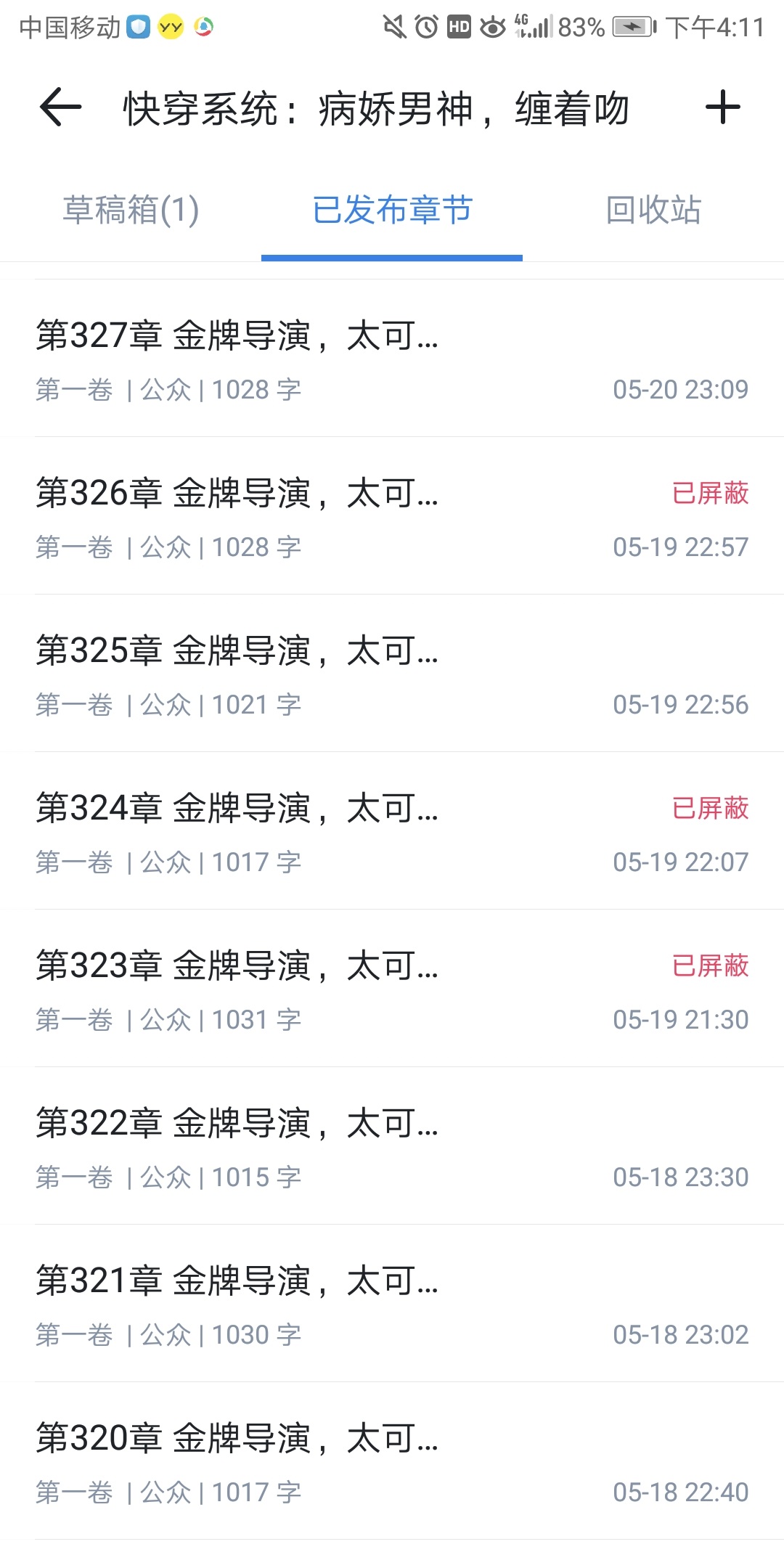View chapter 第321章 details
The height and width of the screenshot is (1568, 784).
click(392, 1304)
